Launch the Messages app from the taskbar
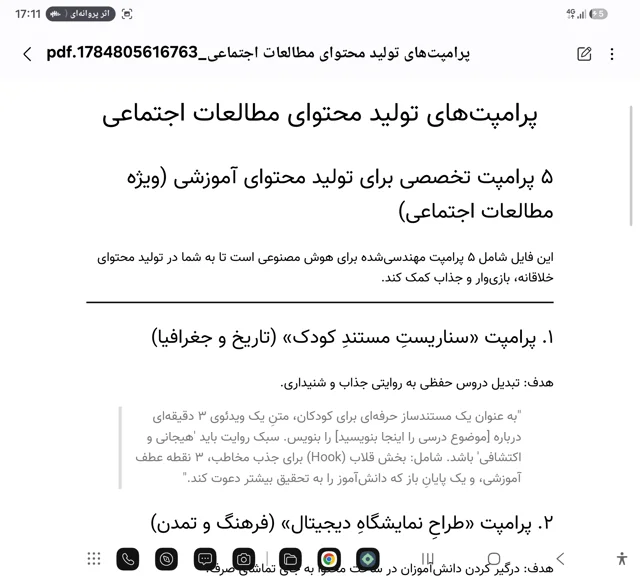Image resolution: width=640 pixels, height=577 pixels. 205,559
